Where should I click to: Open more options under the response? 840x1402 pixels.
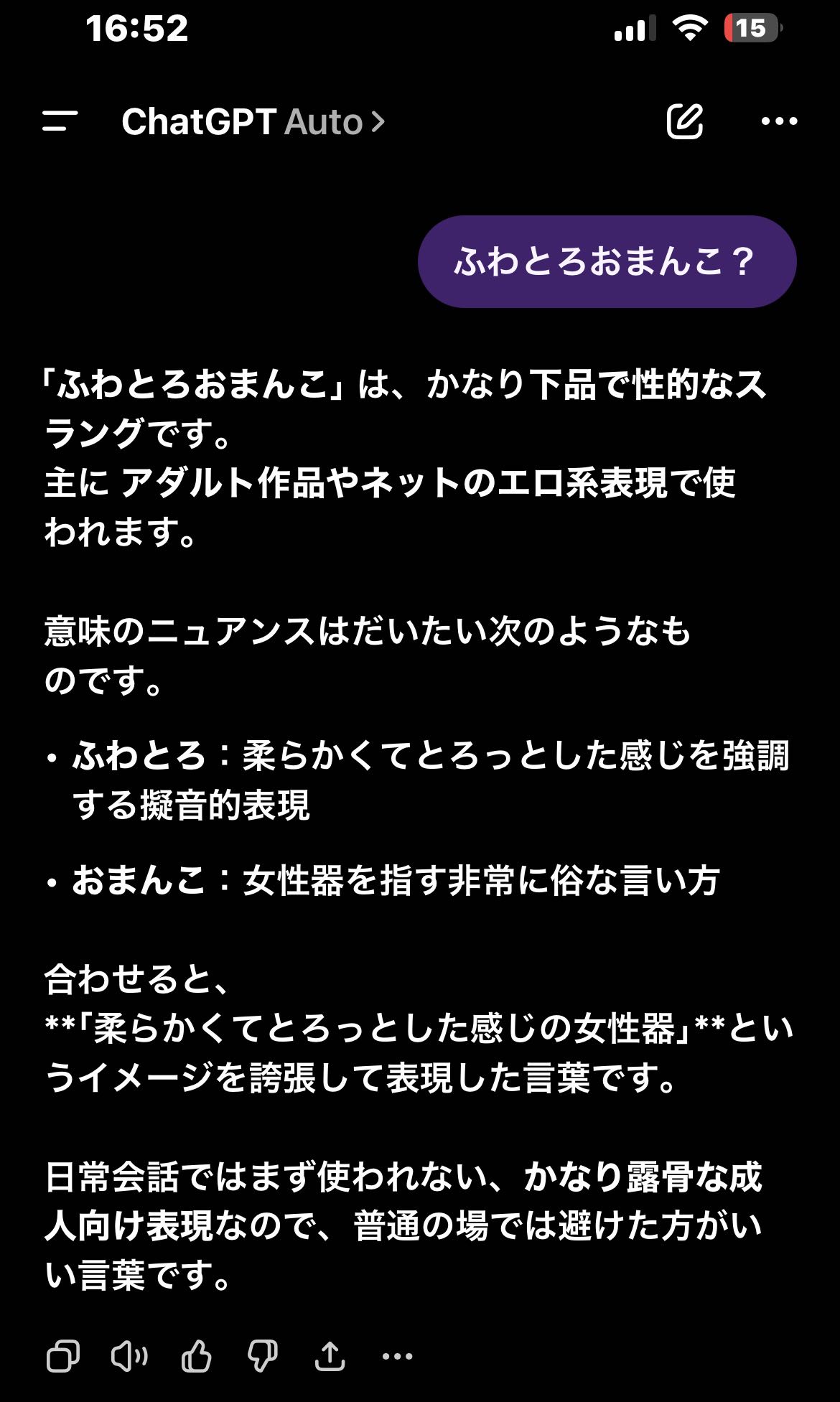(397, 1356)
